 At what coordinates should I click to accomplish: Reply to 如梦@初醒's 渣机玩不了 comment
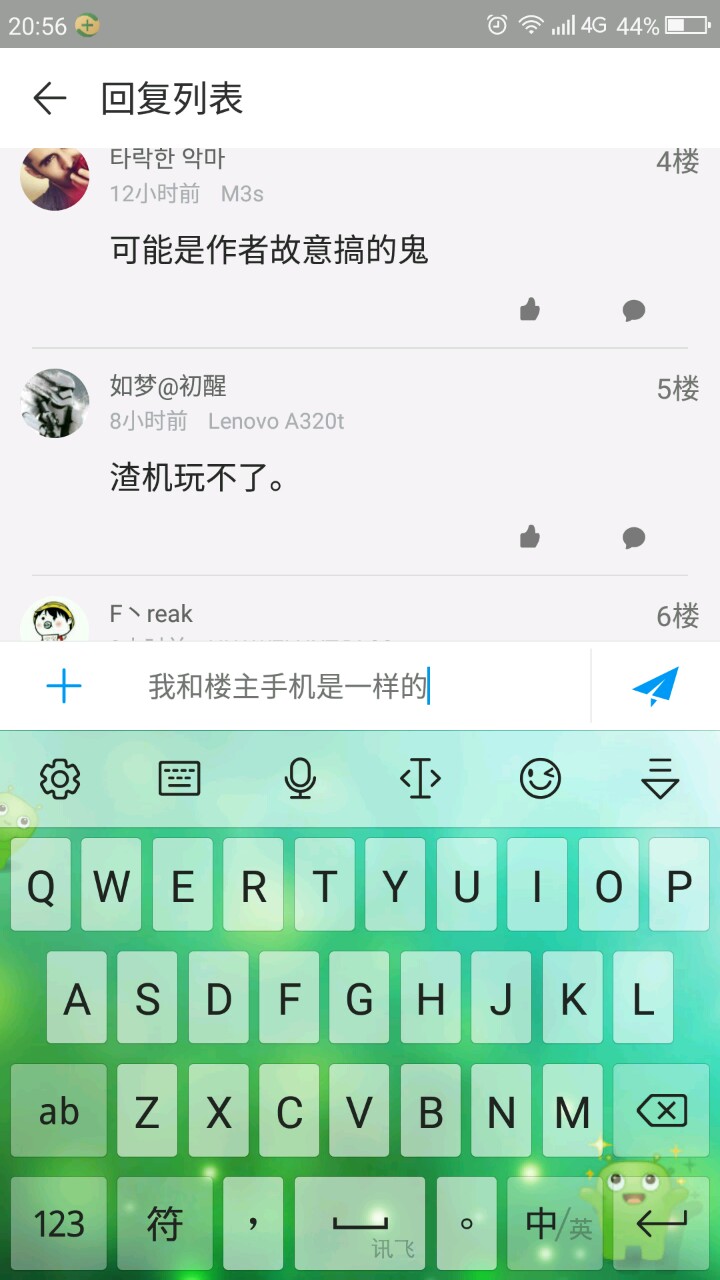(x=634, y=538)
